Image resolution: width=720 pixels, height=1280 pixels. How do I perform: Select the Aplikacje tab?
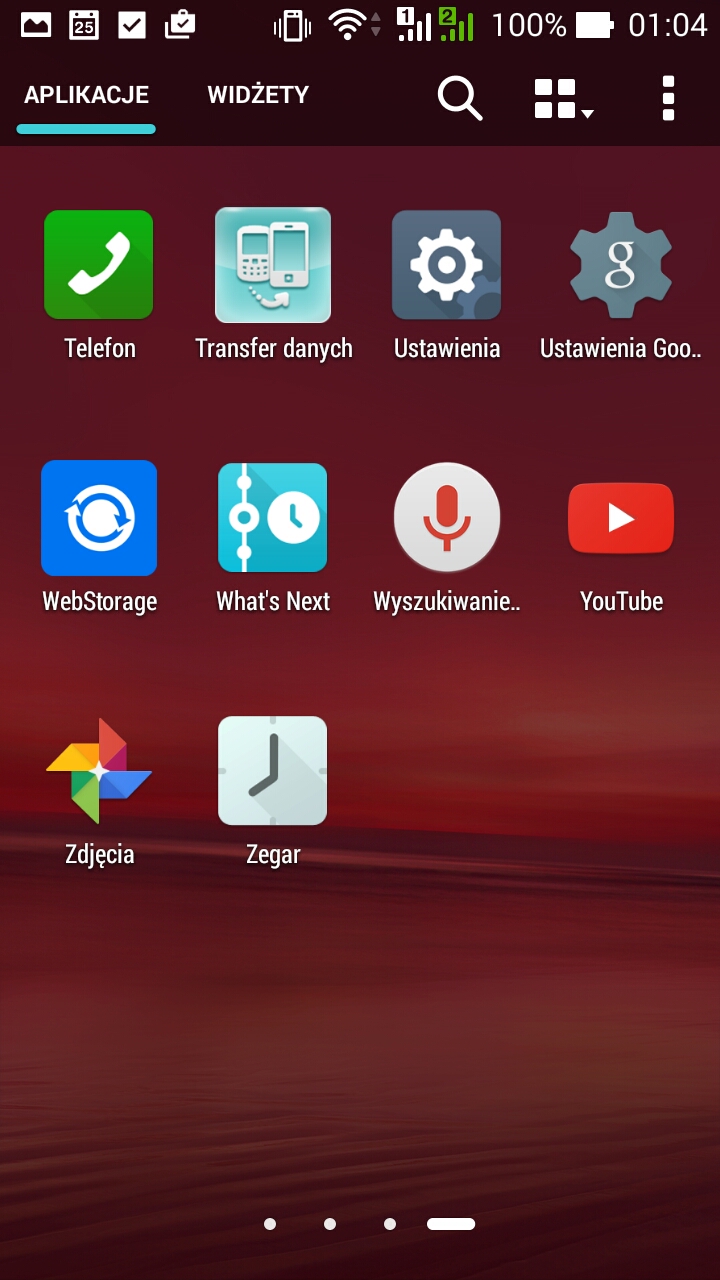pos(86,96)
